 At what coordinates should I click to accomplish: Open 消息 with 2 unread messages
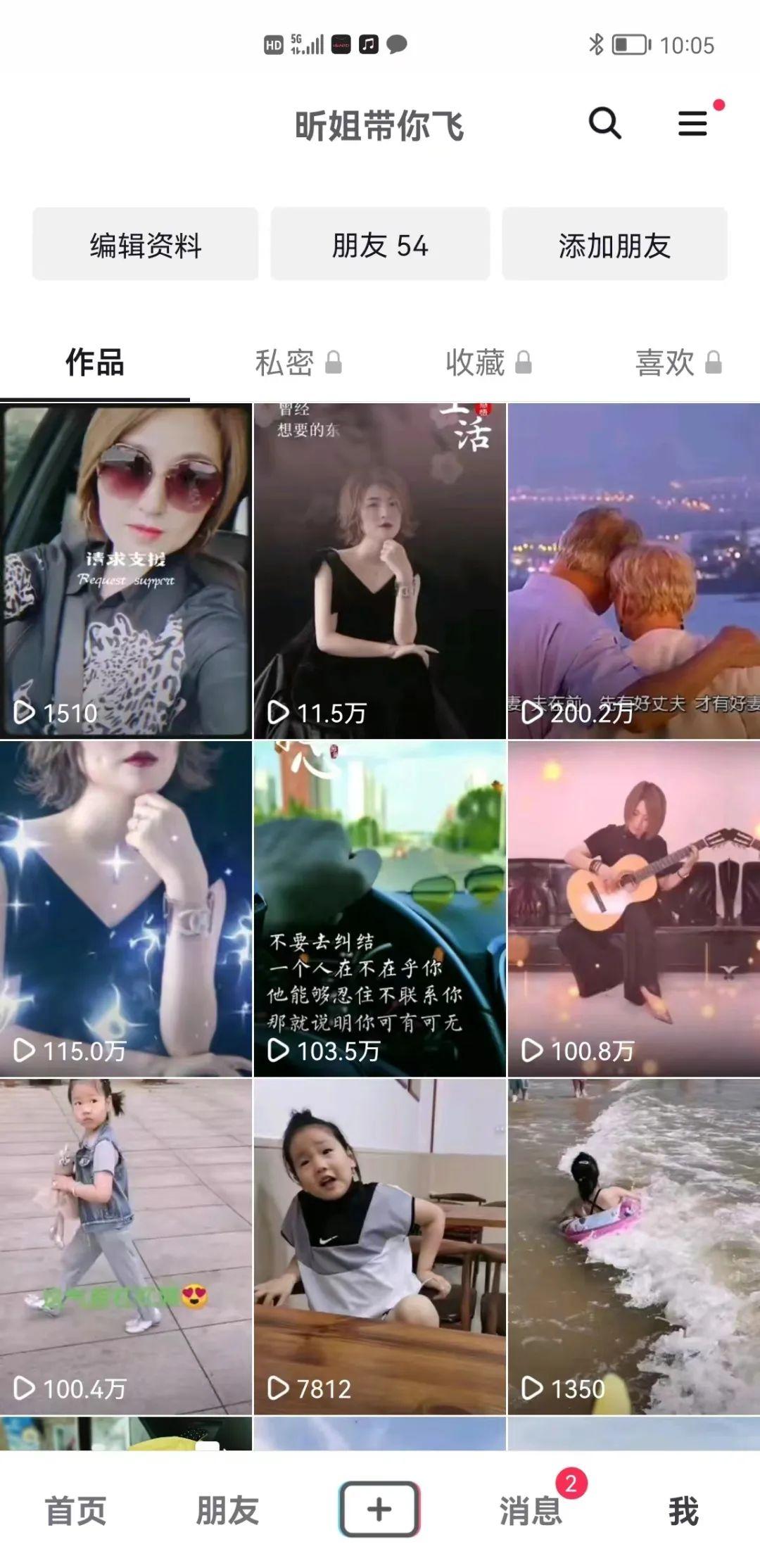click(531, 1511)
